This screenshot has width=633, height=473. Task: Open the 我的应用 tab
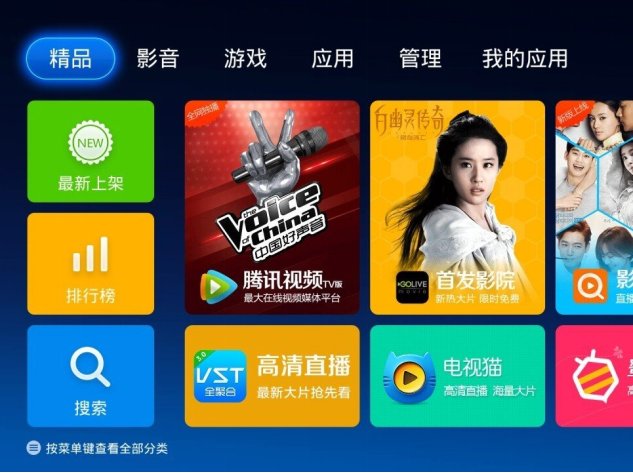pyautogui.click(x=524, y=58)
